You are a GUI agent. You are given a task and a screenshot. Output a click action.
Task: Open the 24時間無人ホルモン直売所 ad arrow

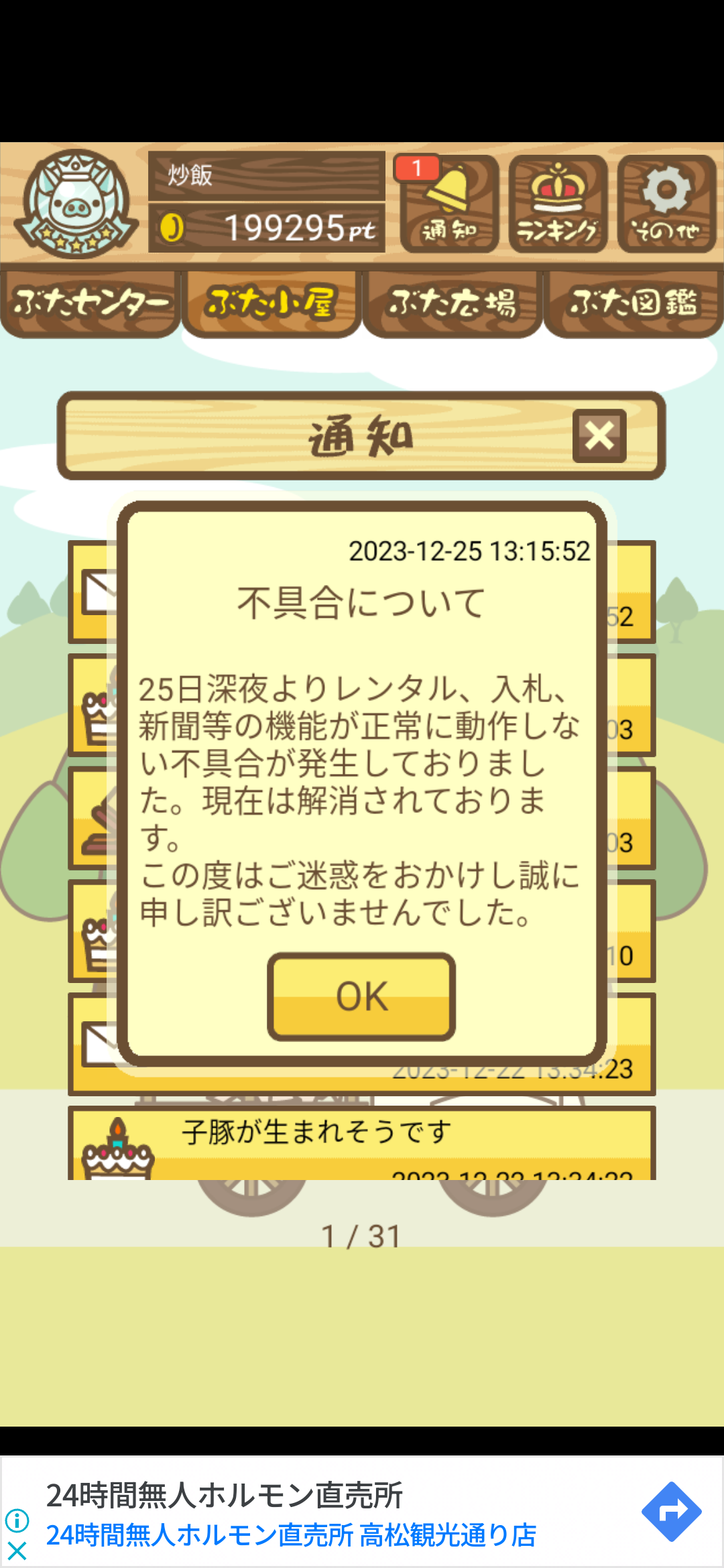coord(671,1512)
